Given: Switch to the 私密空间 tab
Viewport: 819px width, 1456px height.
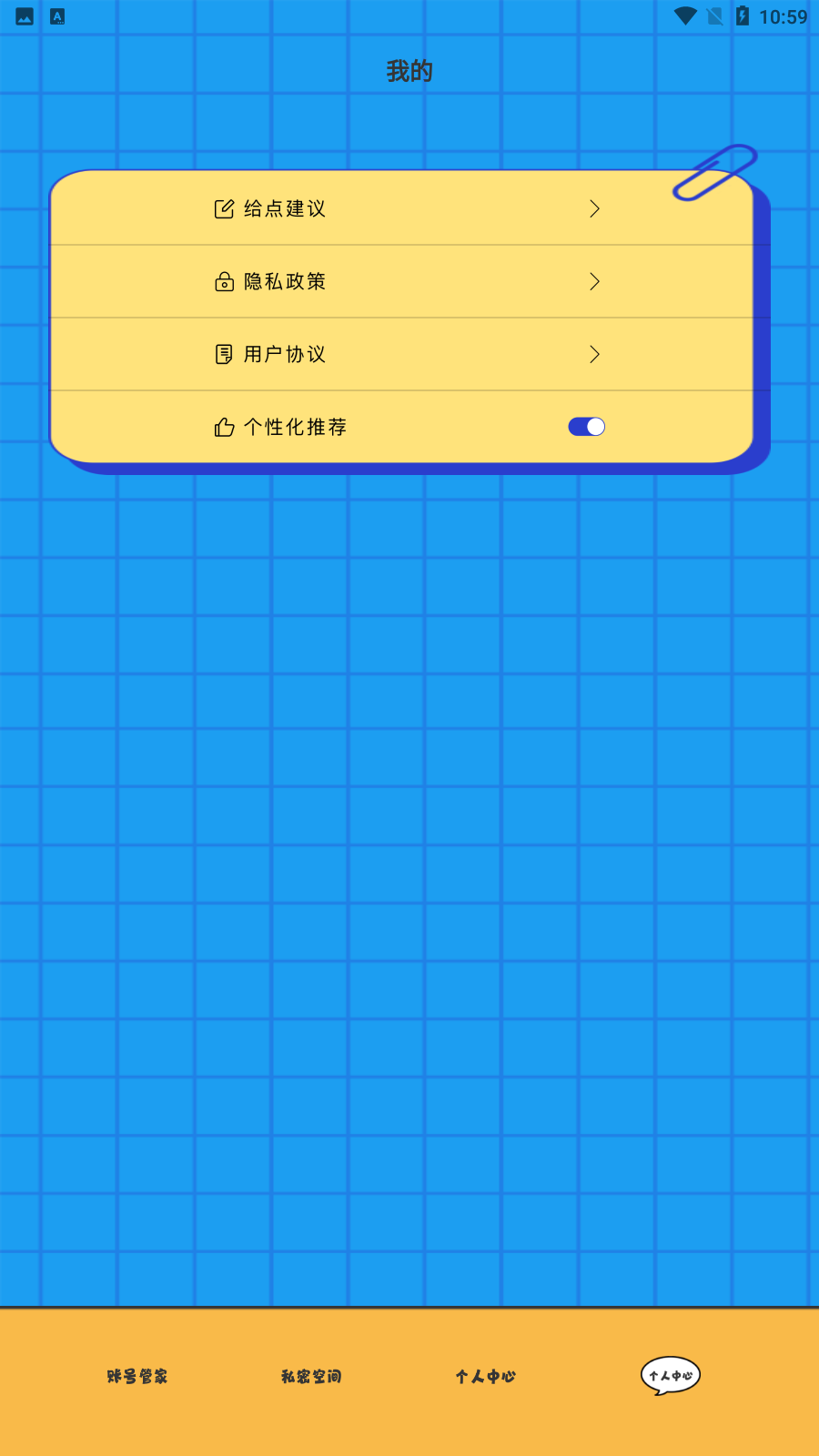Looking at the screenshot, I should point(311,1377).
